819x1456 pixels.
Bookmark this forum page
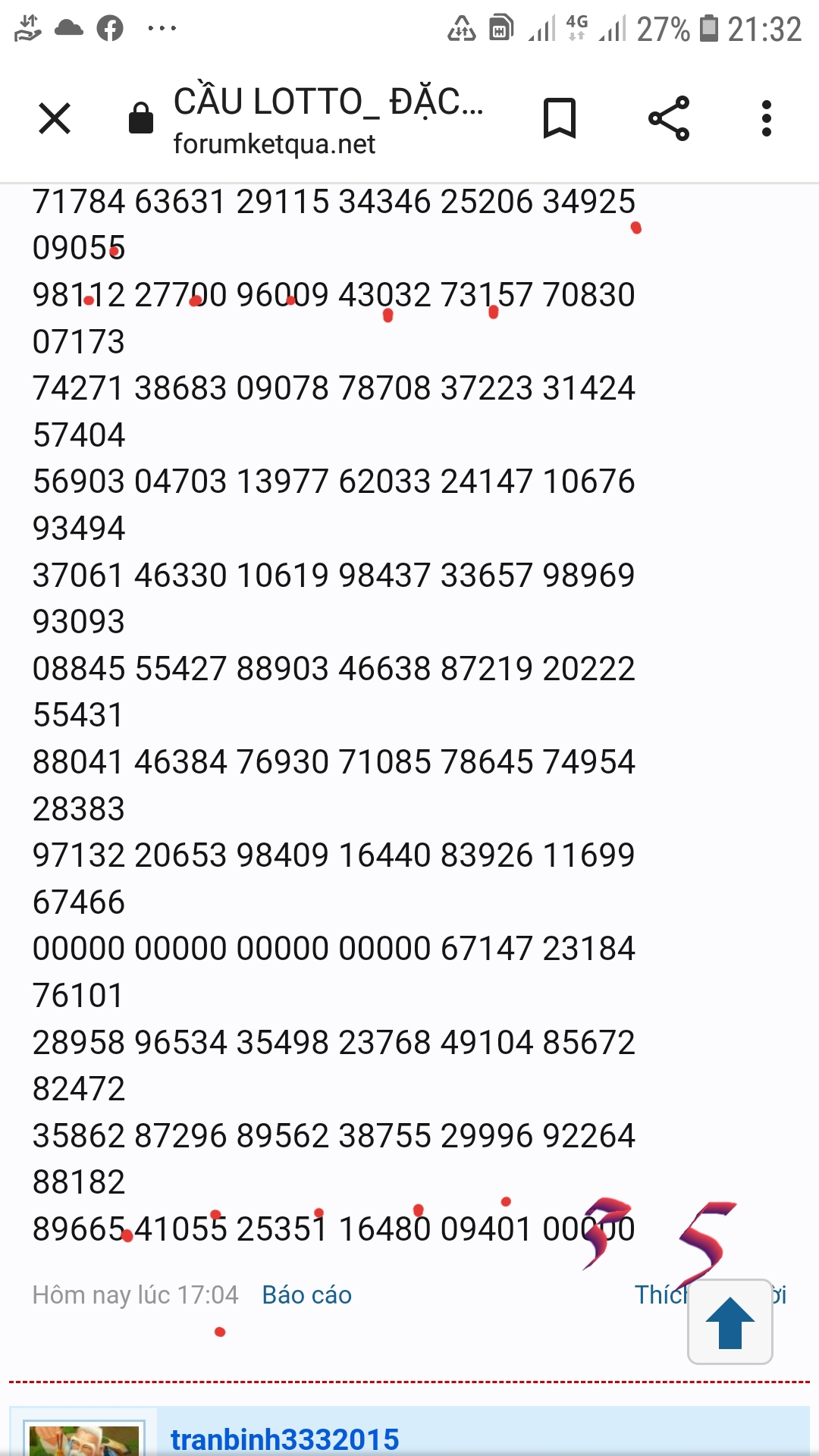[x=560, y=118]
